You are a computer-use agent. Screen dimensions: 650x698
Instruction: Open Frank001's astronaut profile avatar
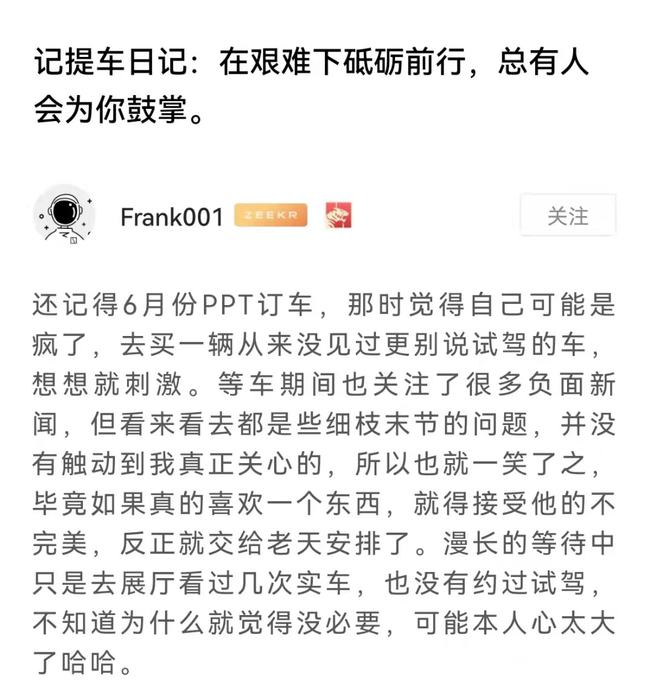click(65, 216)
